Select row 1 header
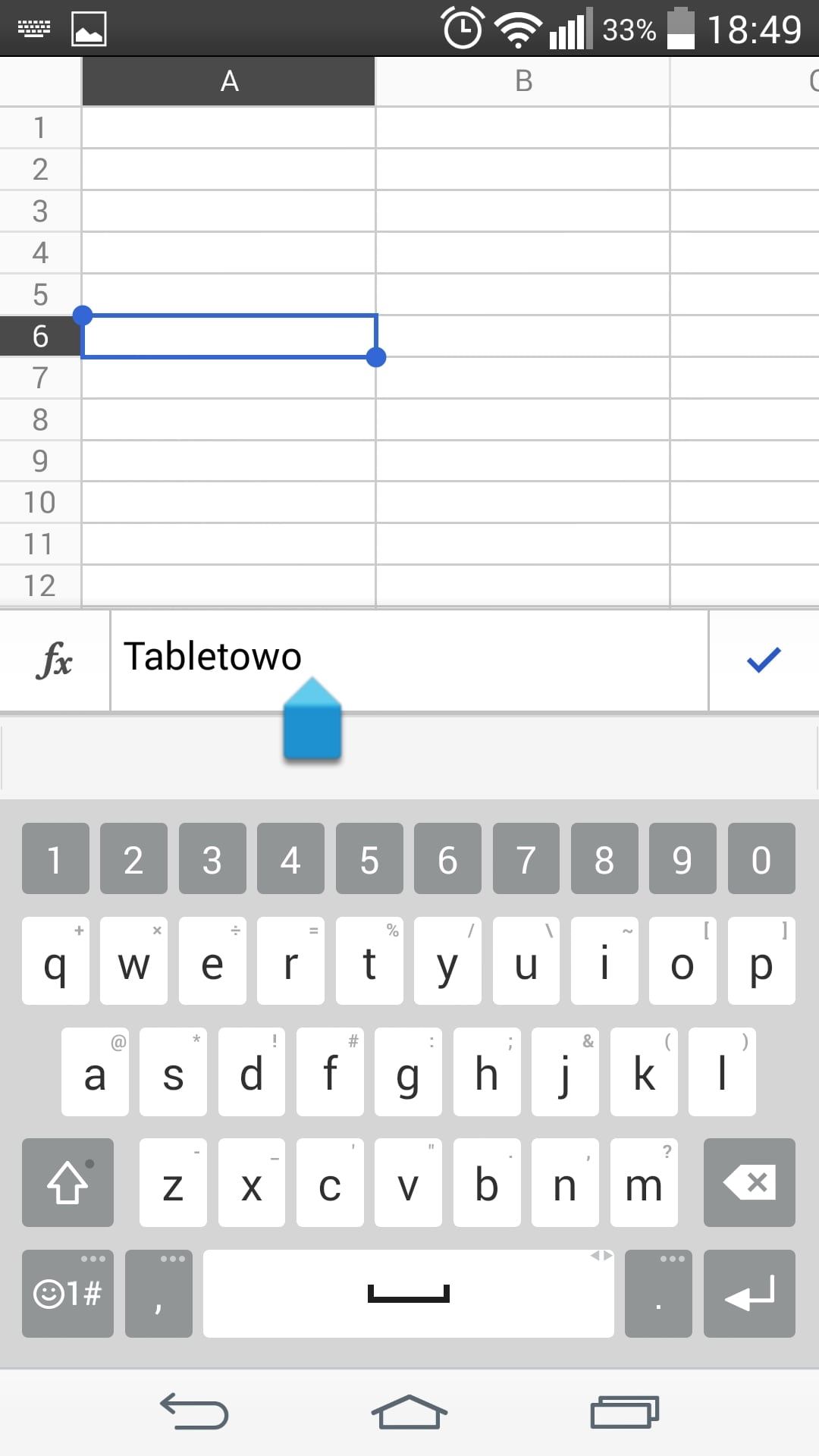This screenshot has height=1456, width=819. (x=40, y=127)
